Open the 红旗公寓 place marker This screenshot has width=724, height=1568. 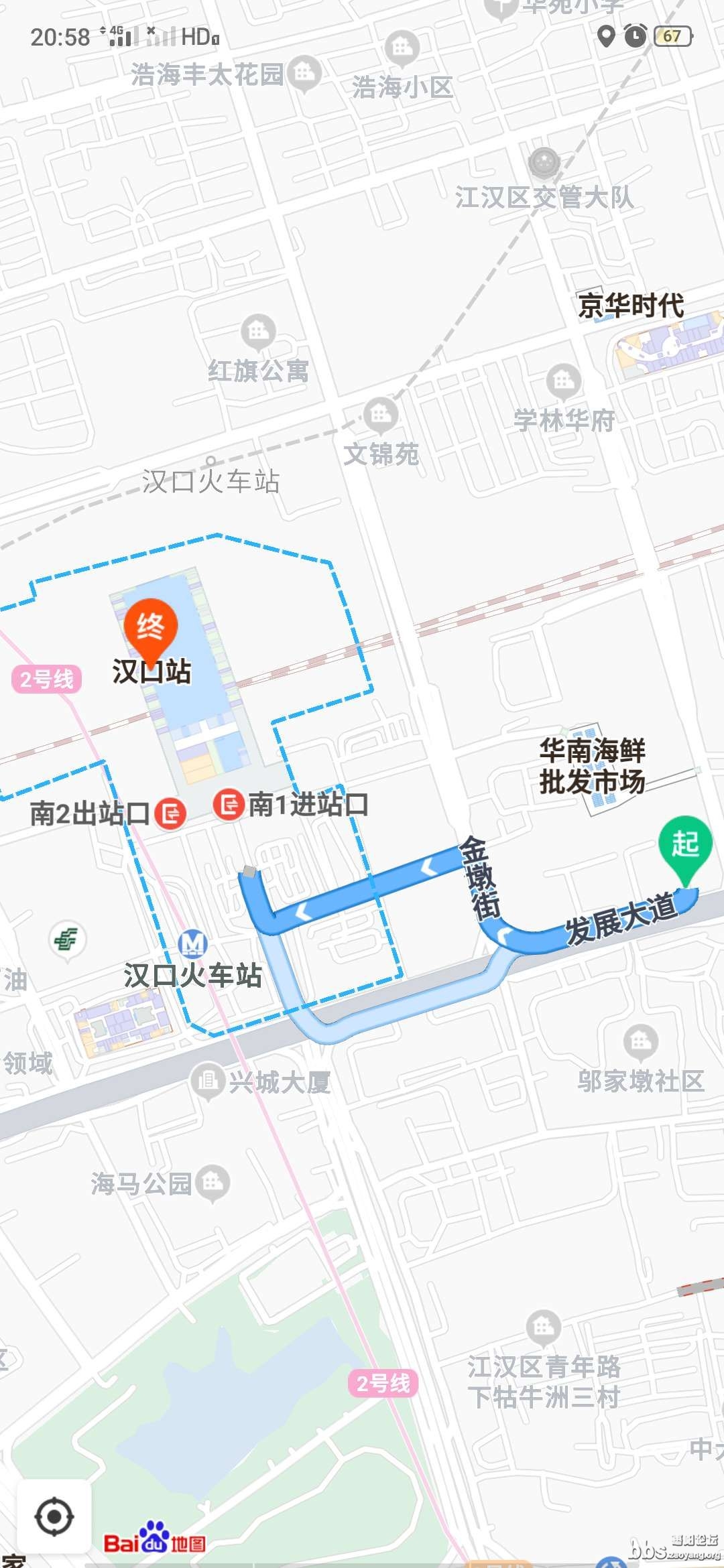point(259,331)
